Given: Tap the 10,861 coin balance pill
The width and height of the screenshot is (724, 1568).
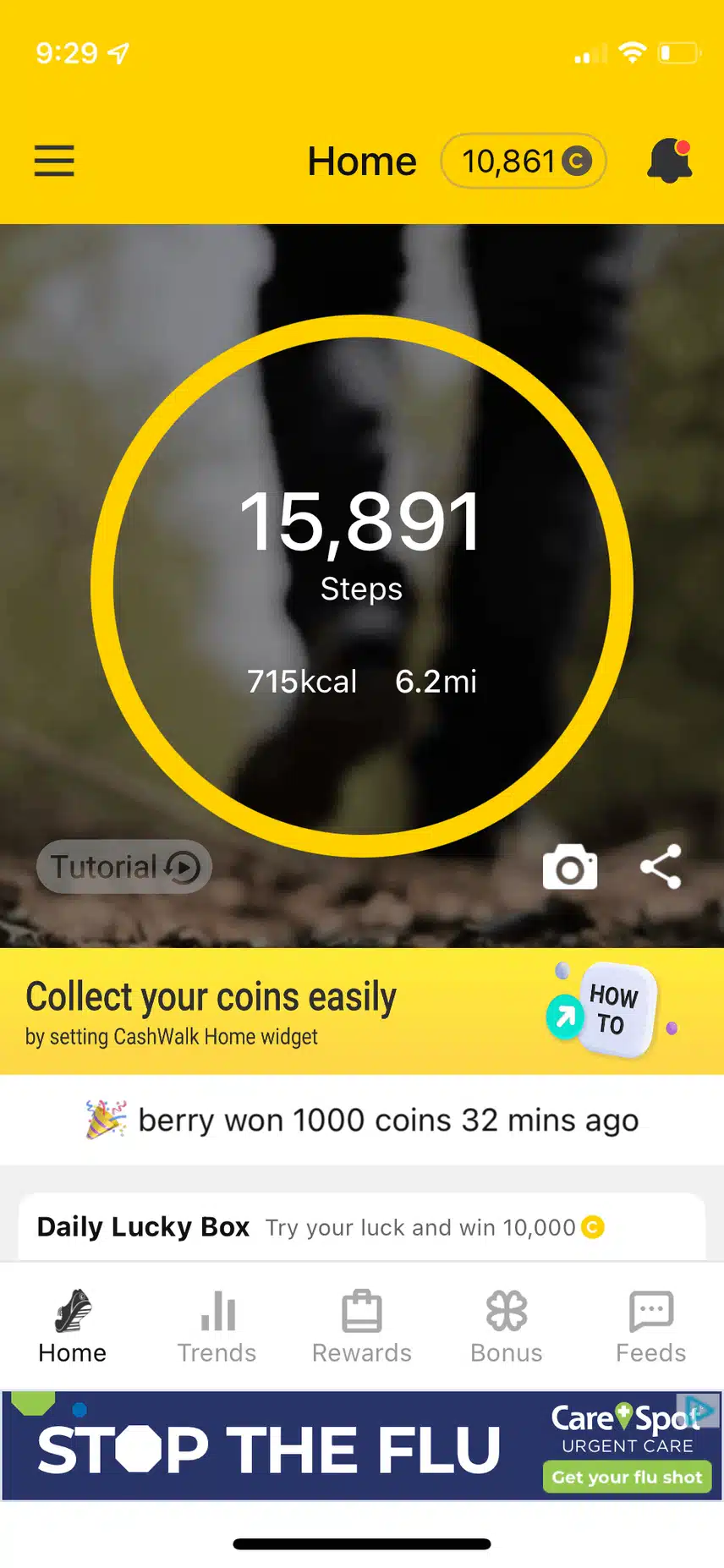Looking at the screenshot, I should (x=524, y=161).
